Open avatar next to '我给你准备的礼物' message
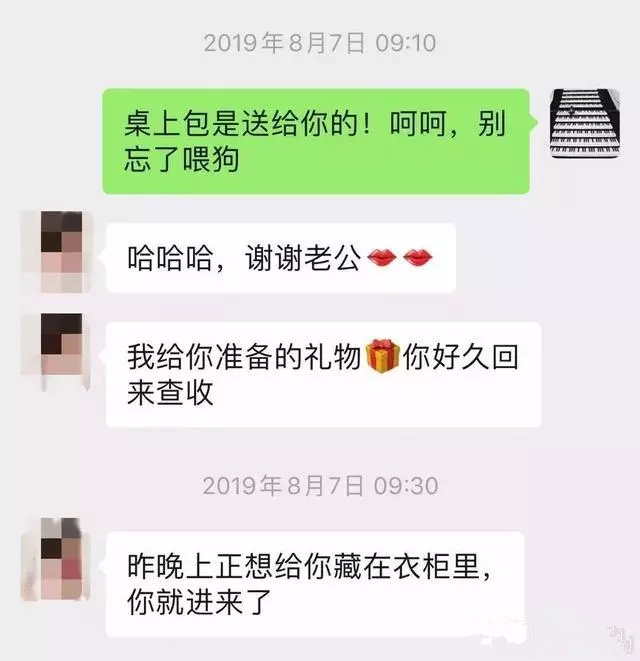Image resolution: width=640 pixels, height=661 pixels. point(59,346)
